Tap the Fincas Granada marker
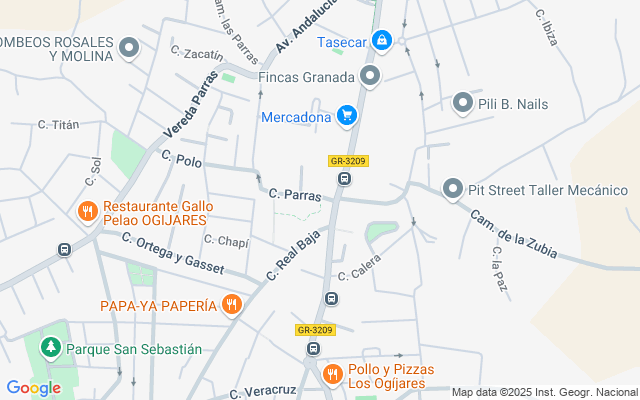The image size is (640, 400). point(370,77)
